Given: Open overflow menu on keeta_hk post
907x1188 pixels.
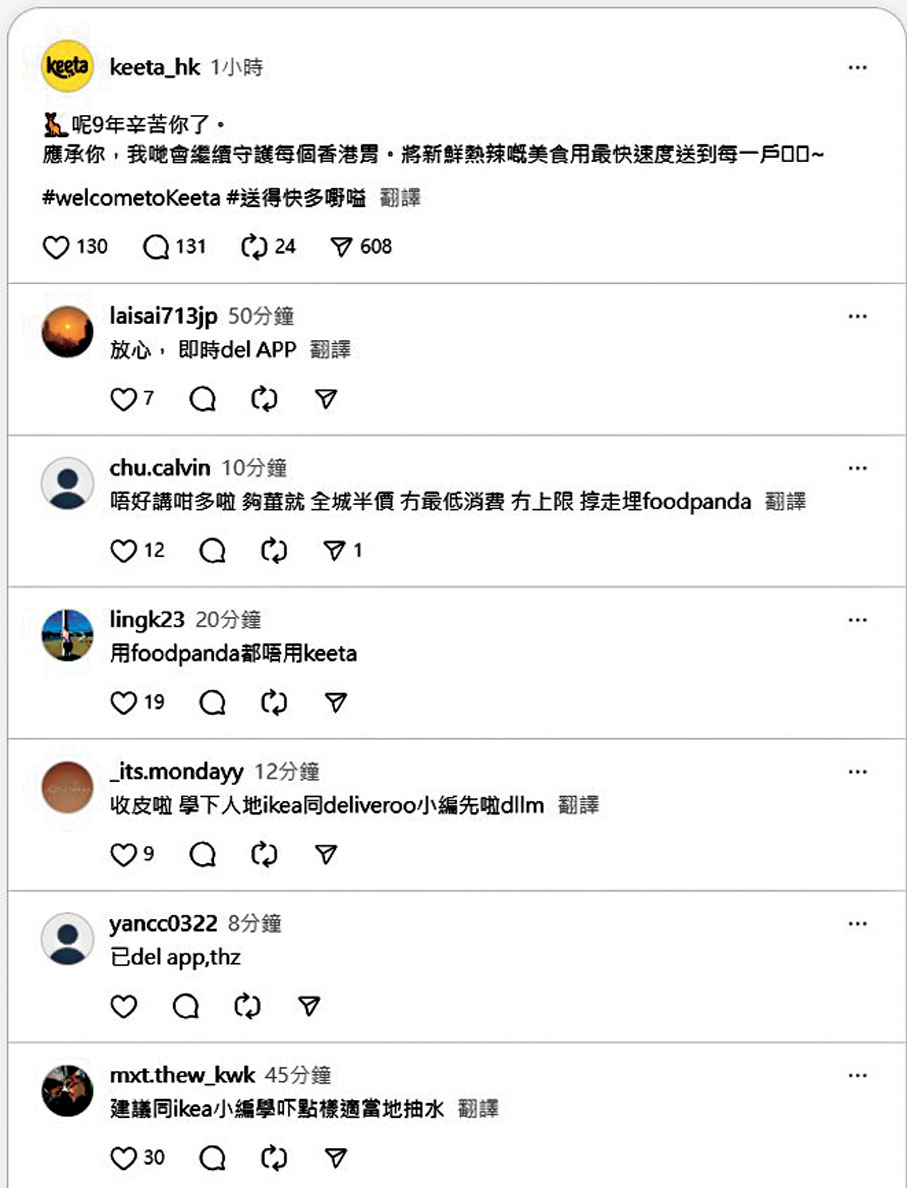Looking at the screenshot, I should tap(857, 67).
